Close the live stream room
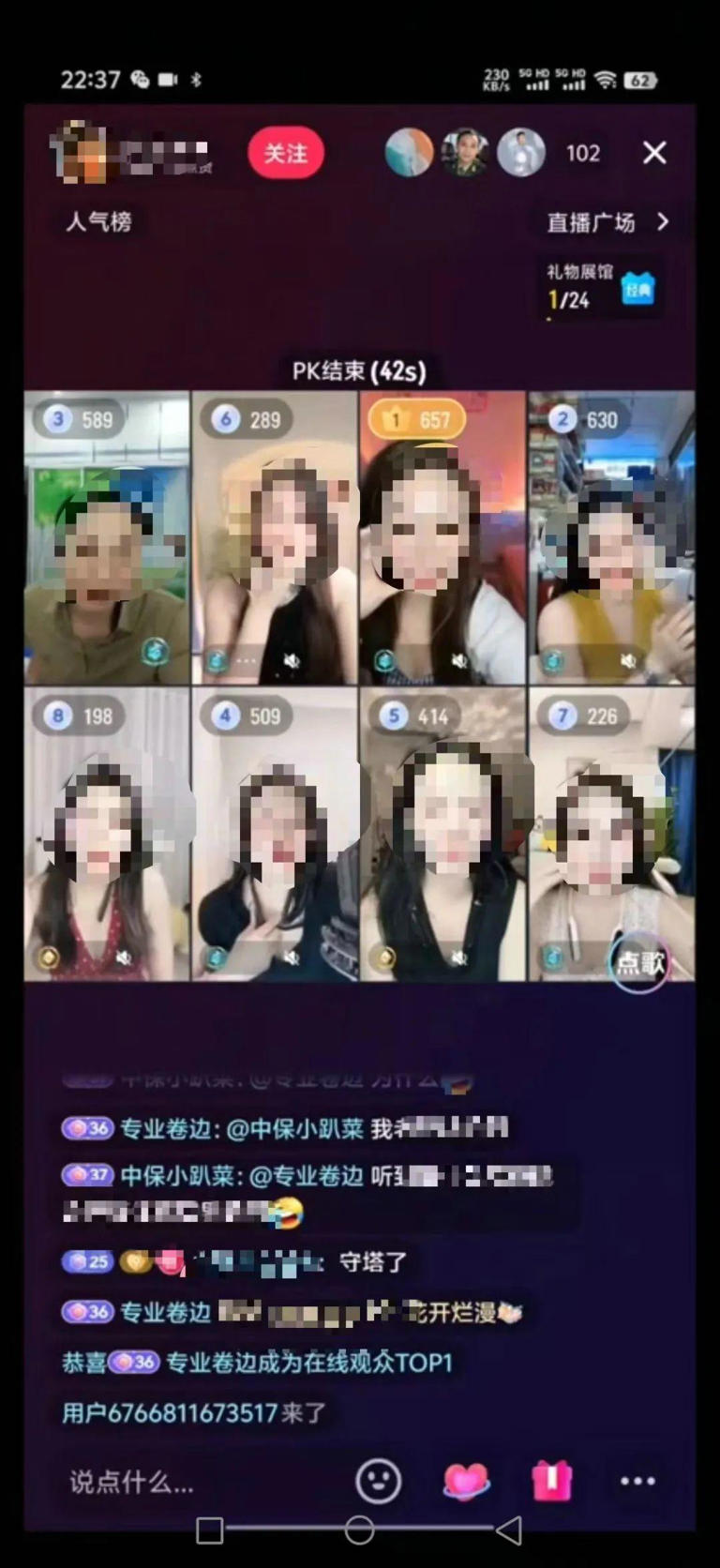 pos(654,153)
